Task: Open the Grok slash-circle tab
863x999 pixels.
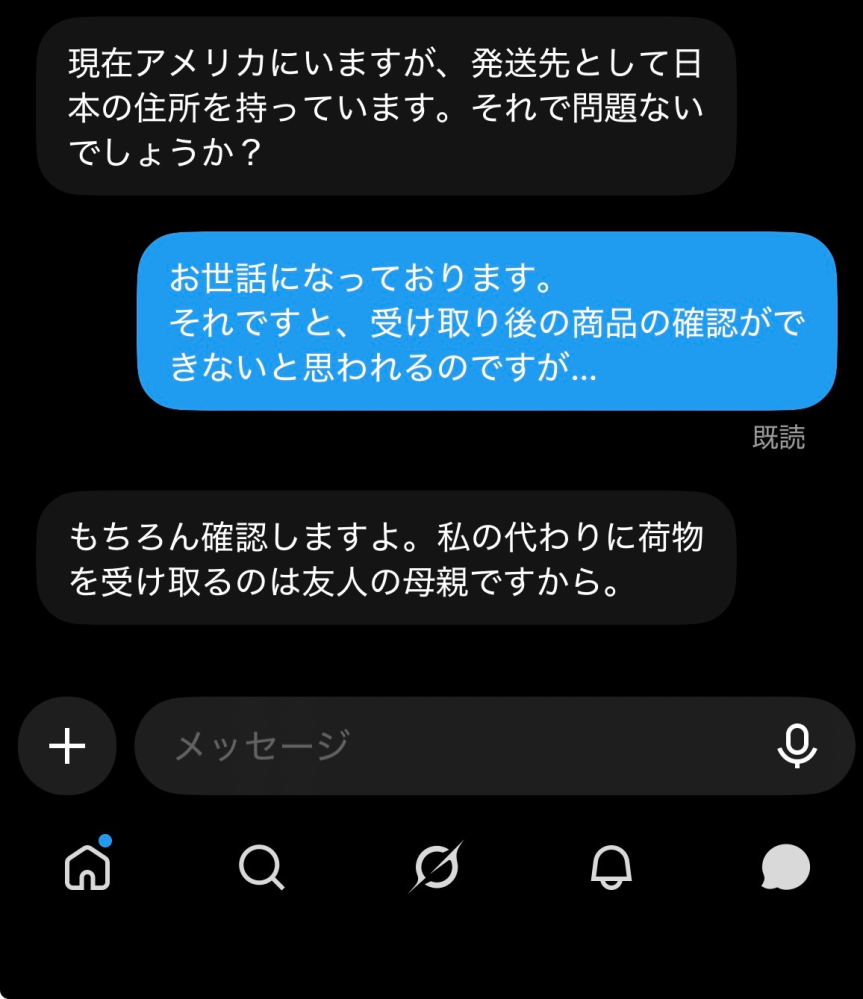Action: tap(436, 867)
